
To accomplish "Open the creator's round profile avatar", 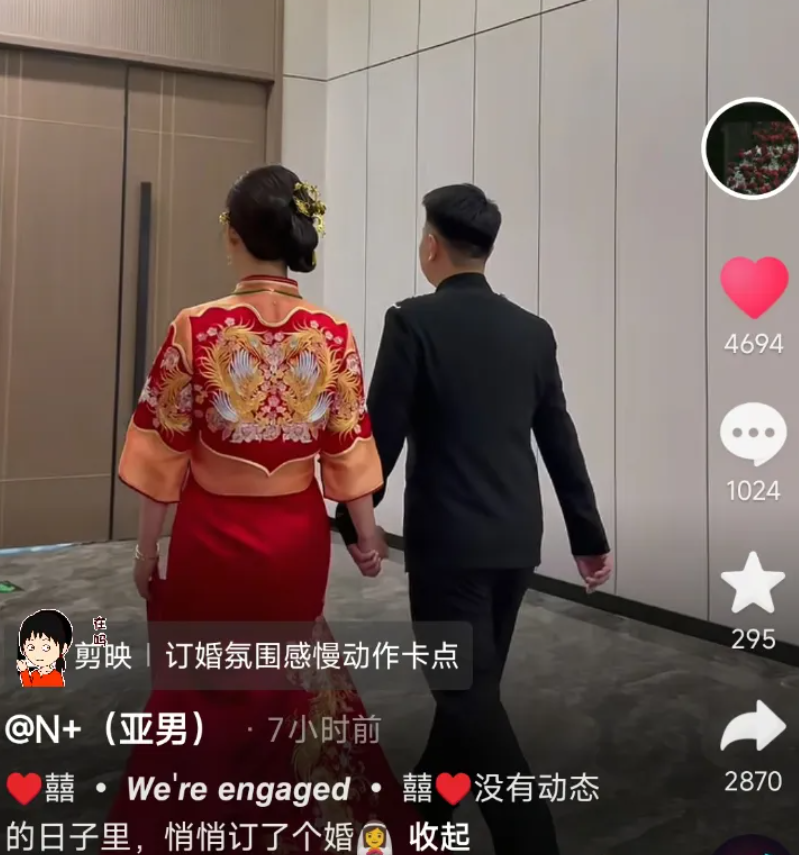I will [x=753, y=148].
